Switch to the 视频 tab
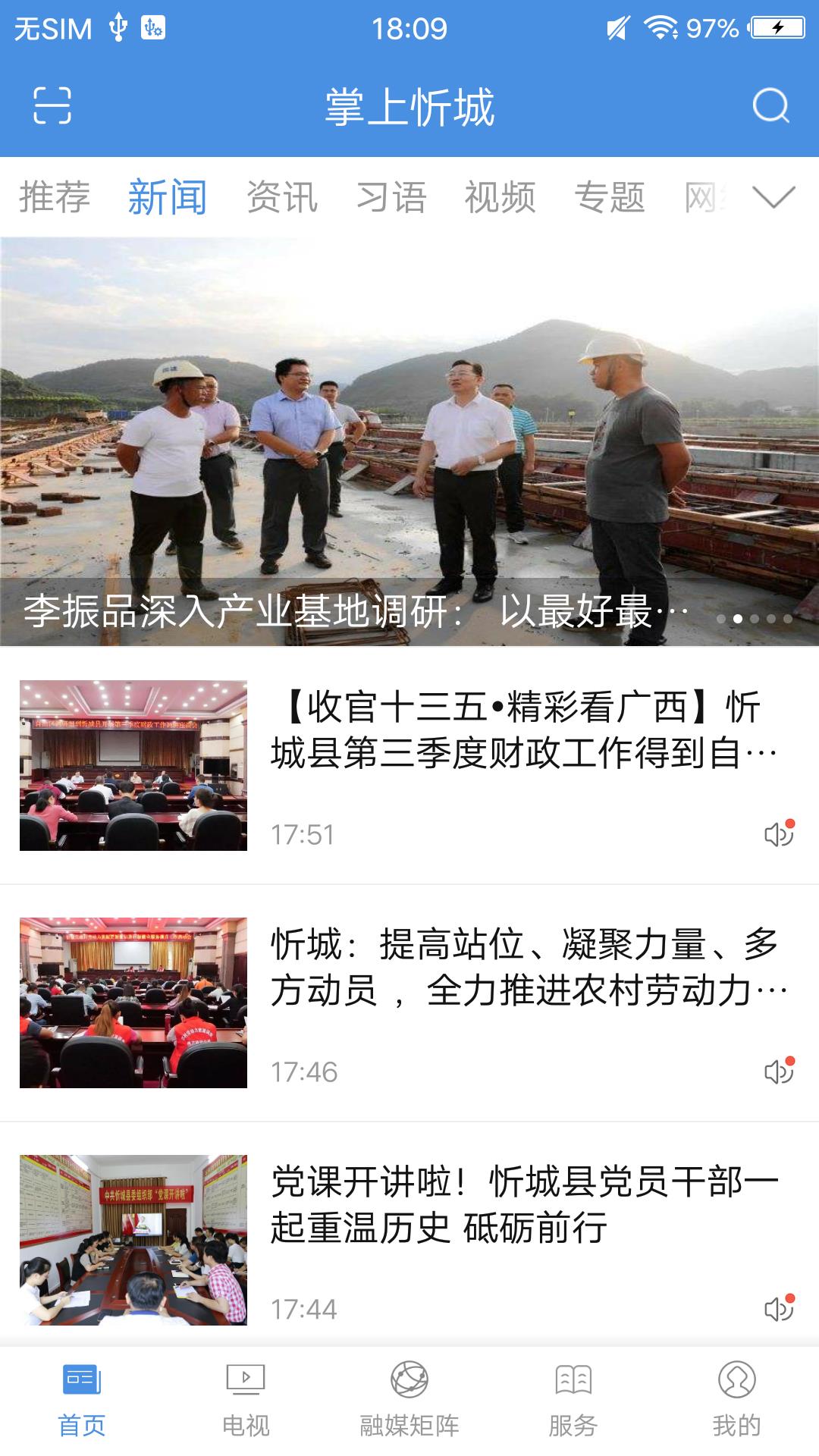 tap(500, 197)
